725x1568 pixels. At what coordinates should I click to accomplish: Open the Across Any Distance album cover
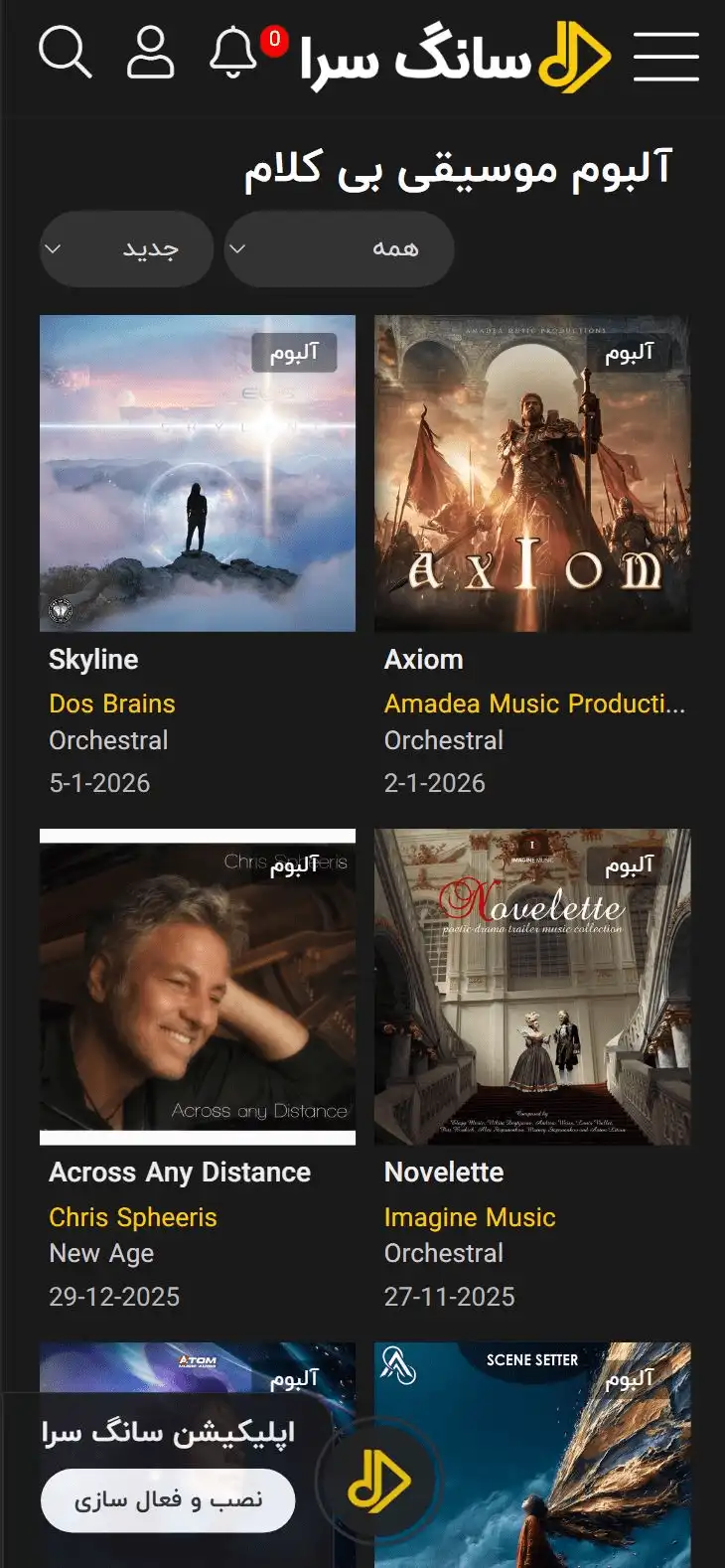coord(198,987)
